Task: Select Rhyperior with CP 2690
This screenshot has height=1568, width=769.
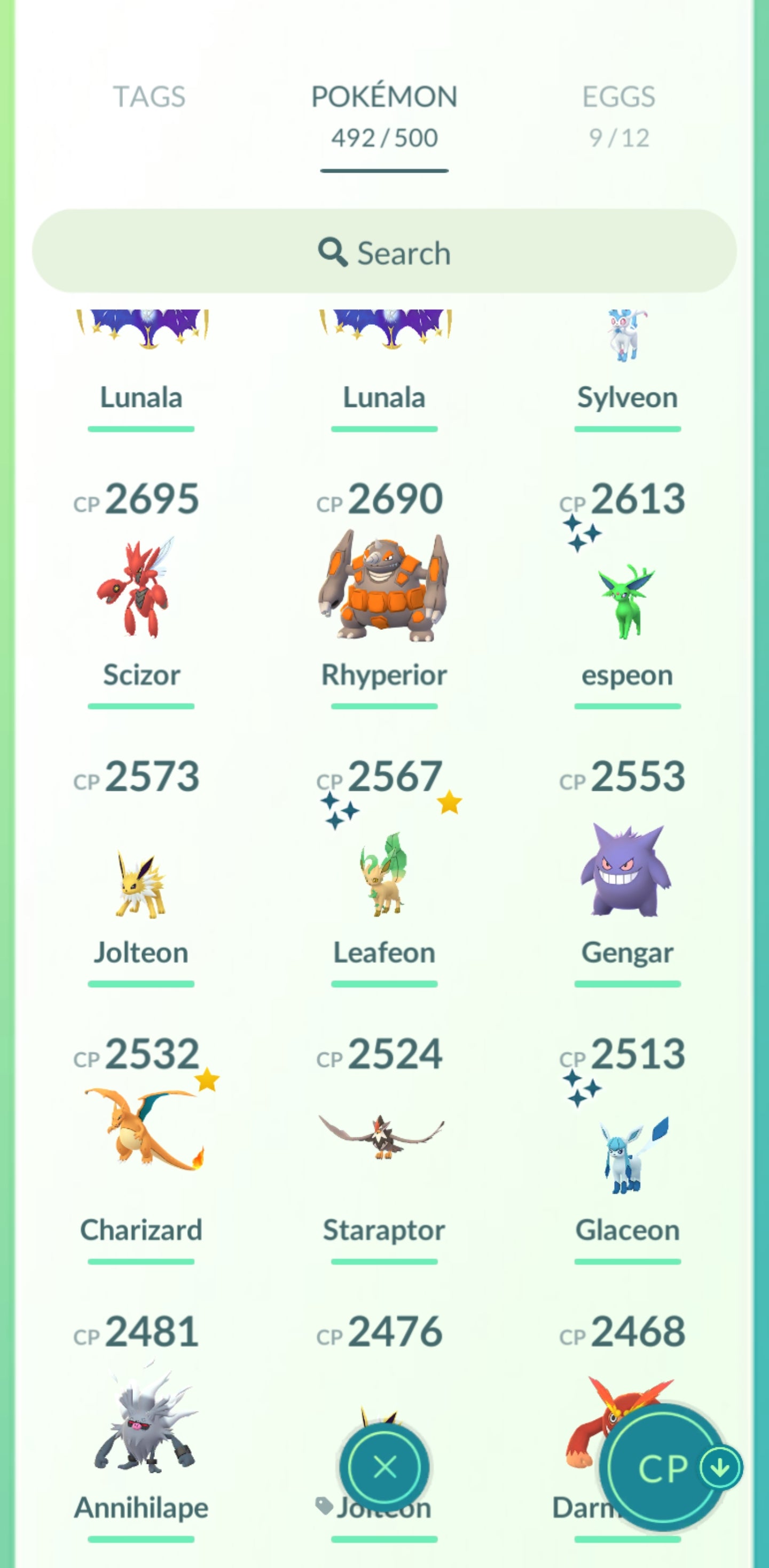Action: (x=384, y=587)
